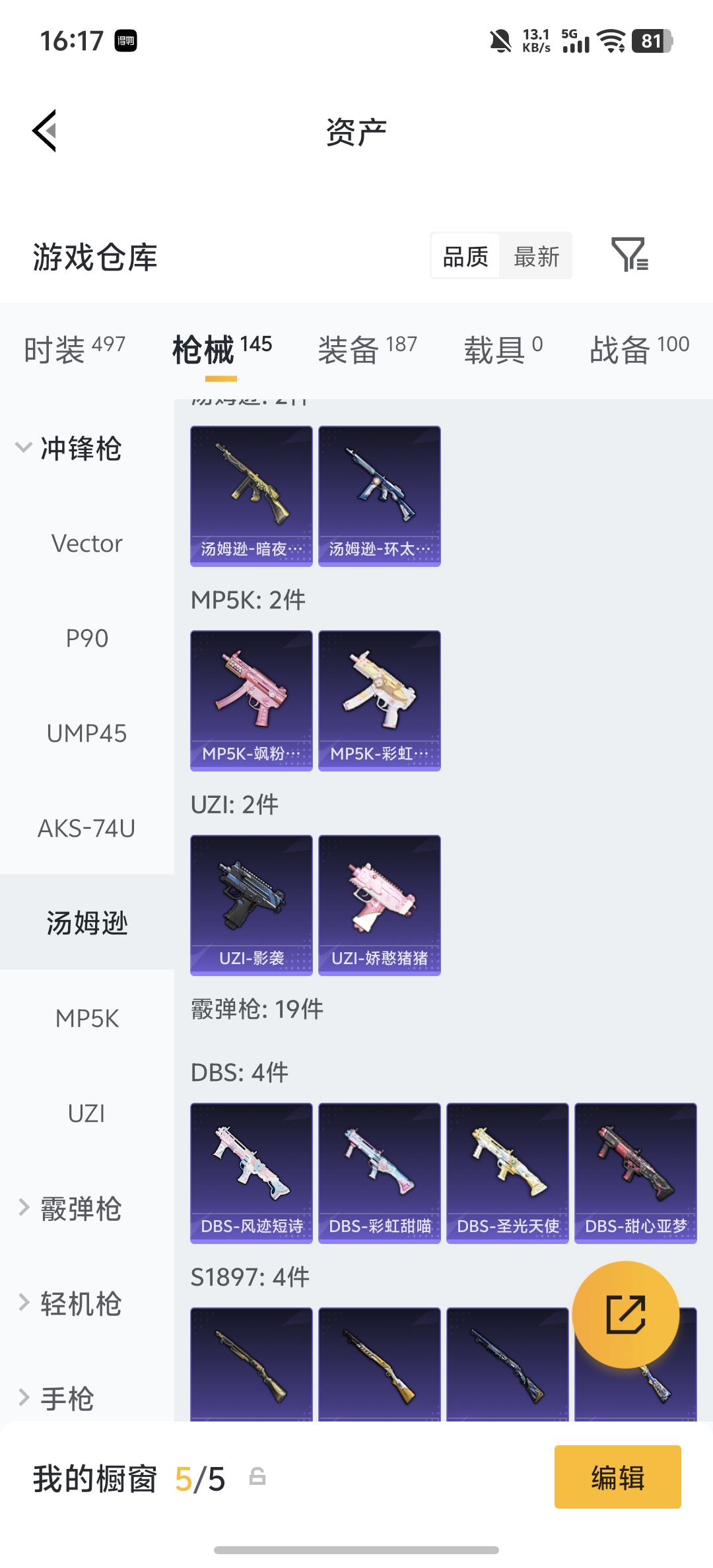The width and height of the screenshot is (713, 1568).
Task: Switch to the 时装 tab
Action: (74, 348)
